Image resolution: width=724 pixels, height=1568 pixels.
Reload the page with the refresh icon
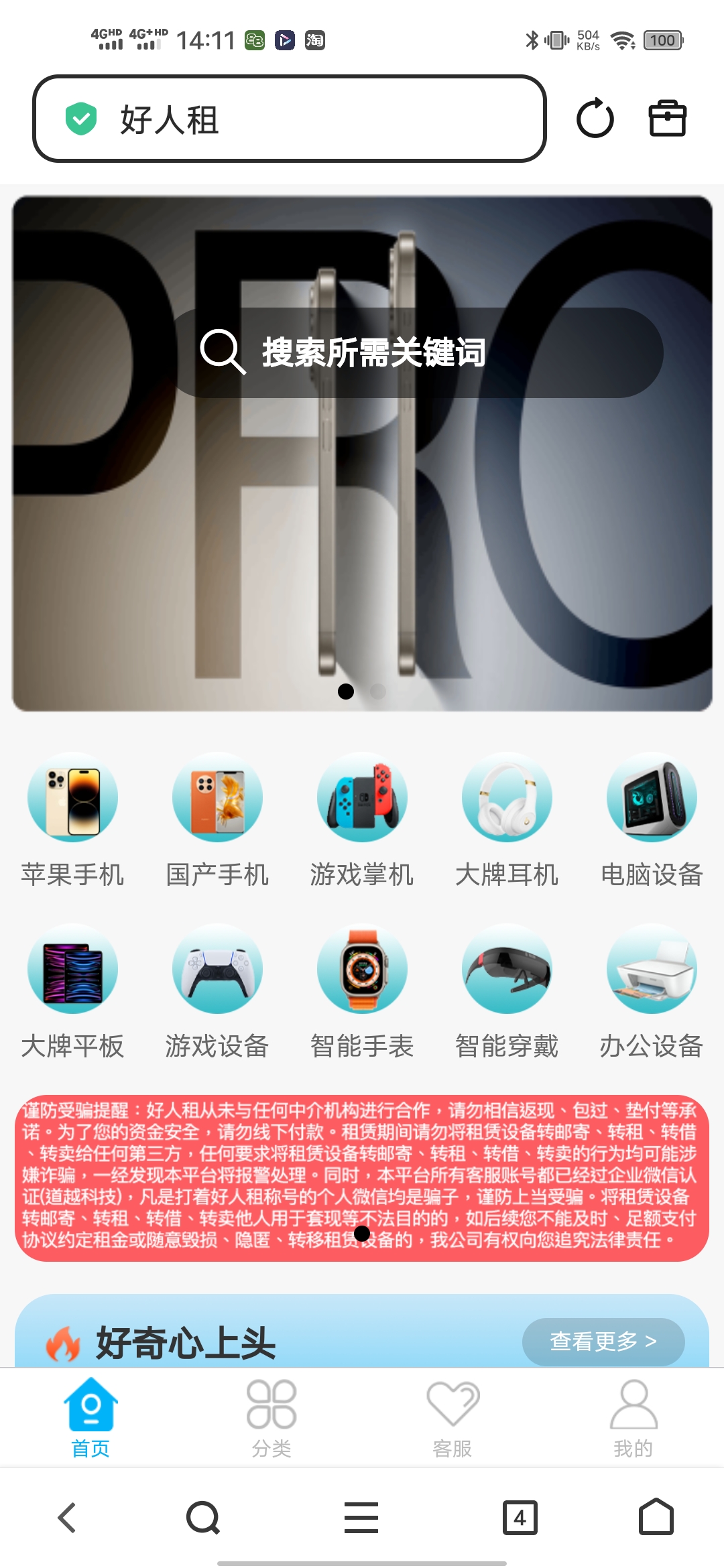point(595,119)
